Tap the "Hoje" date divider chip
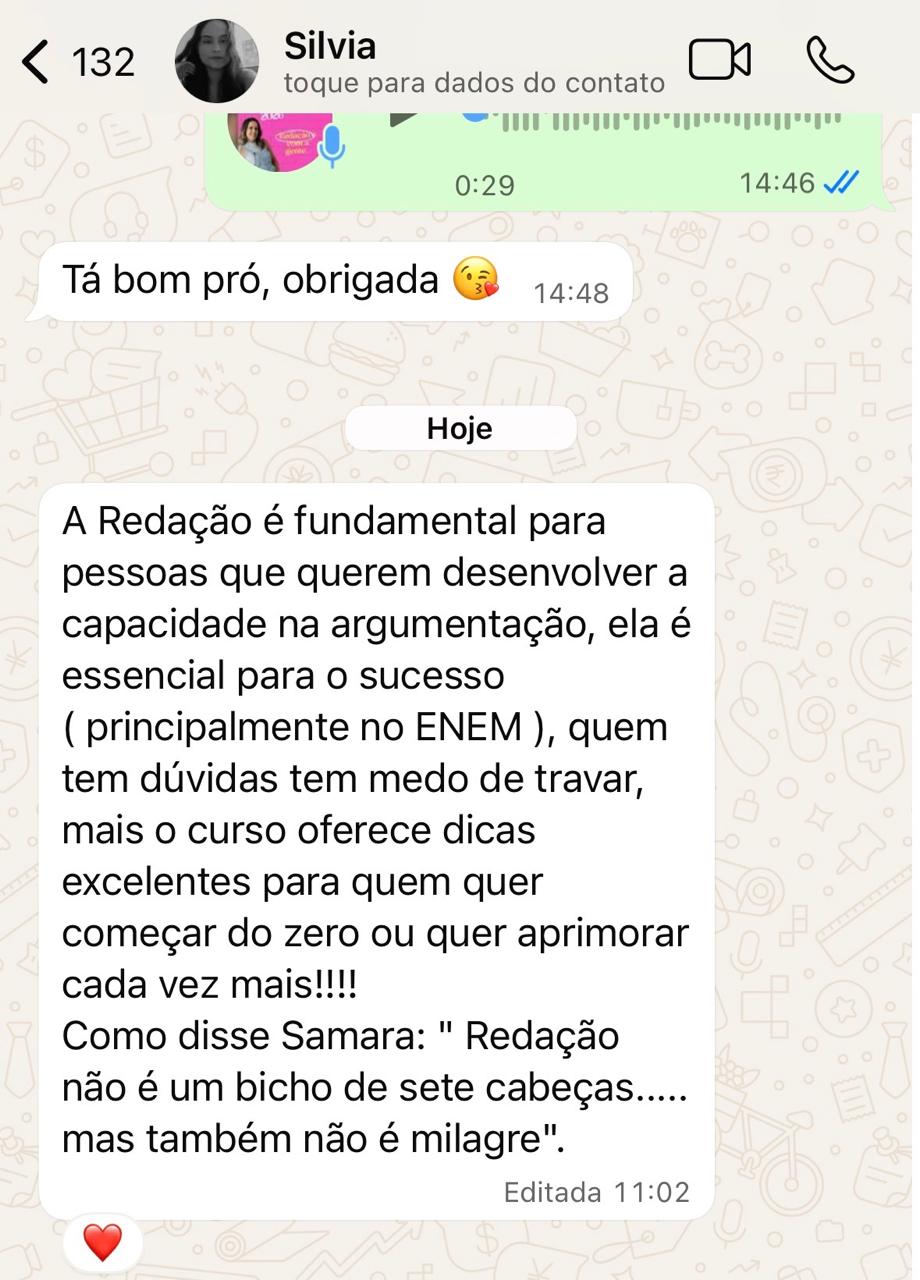This screenshot has width=920, height=1280. tap(460, 428)
